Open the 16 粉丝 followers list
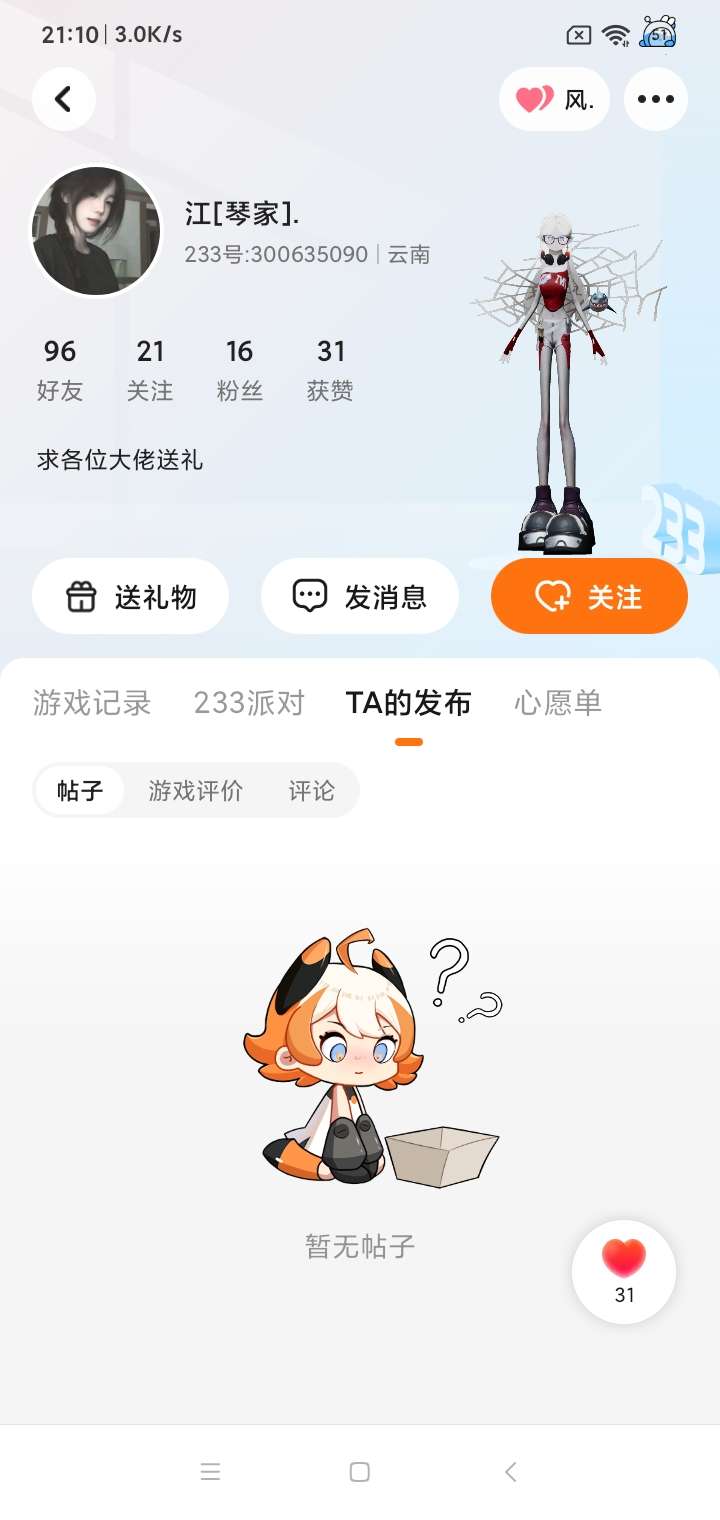720x1520 pixels. pos(240,370)
